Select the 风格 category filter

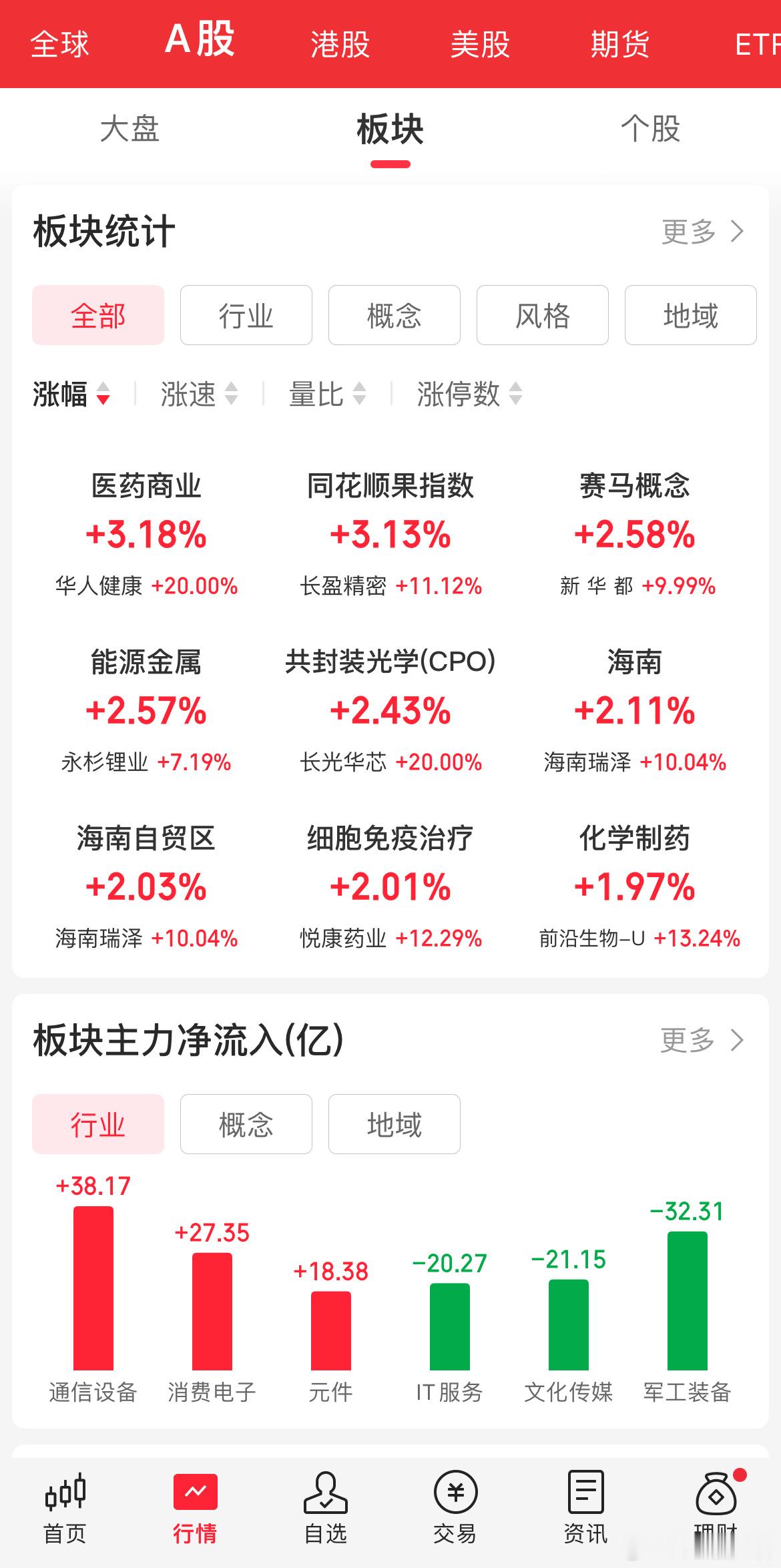pyautogui.click(x=542, y=315)
